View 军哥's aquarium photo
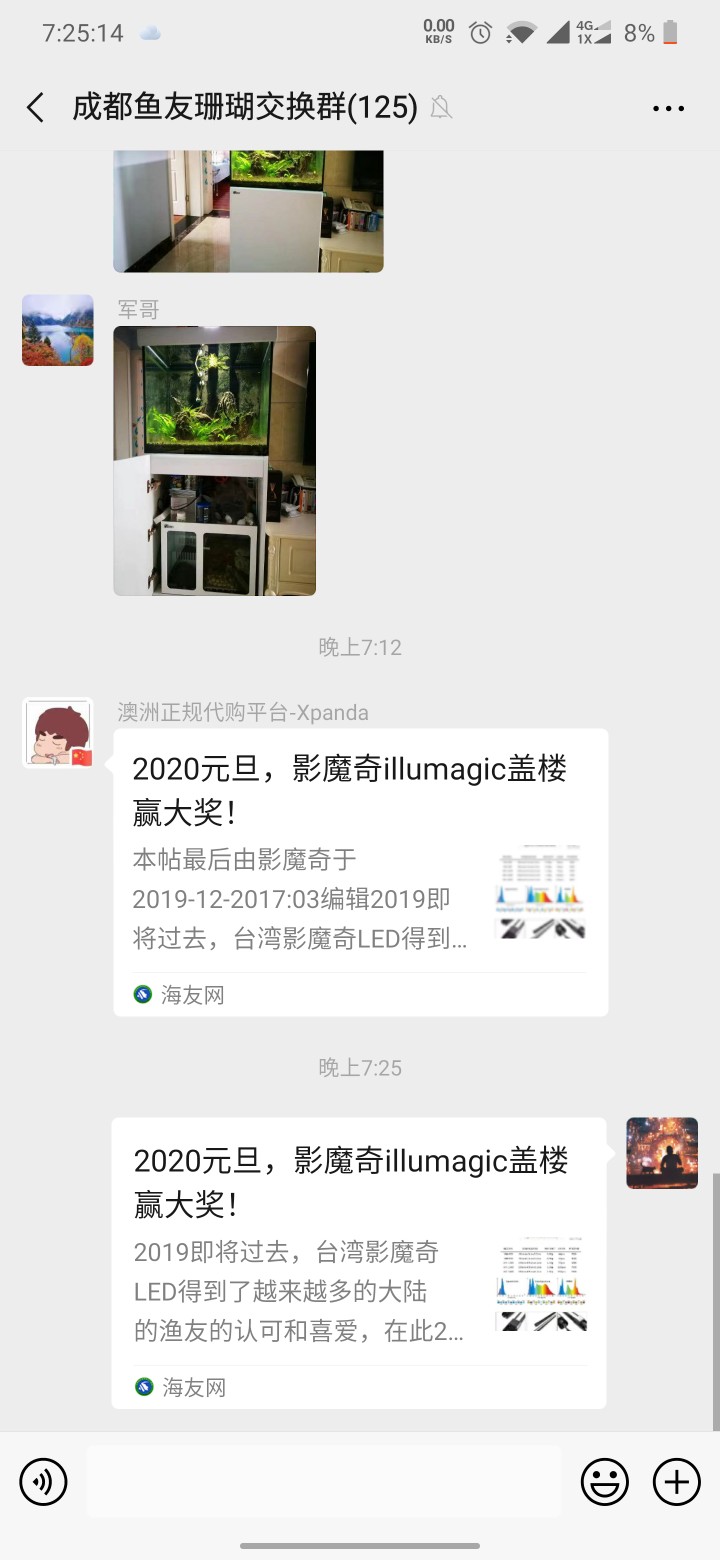The height and width of the screenshot is (1560, 720). [214, 460]
